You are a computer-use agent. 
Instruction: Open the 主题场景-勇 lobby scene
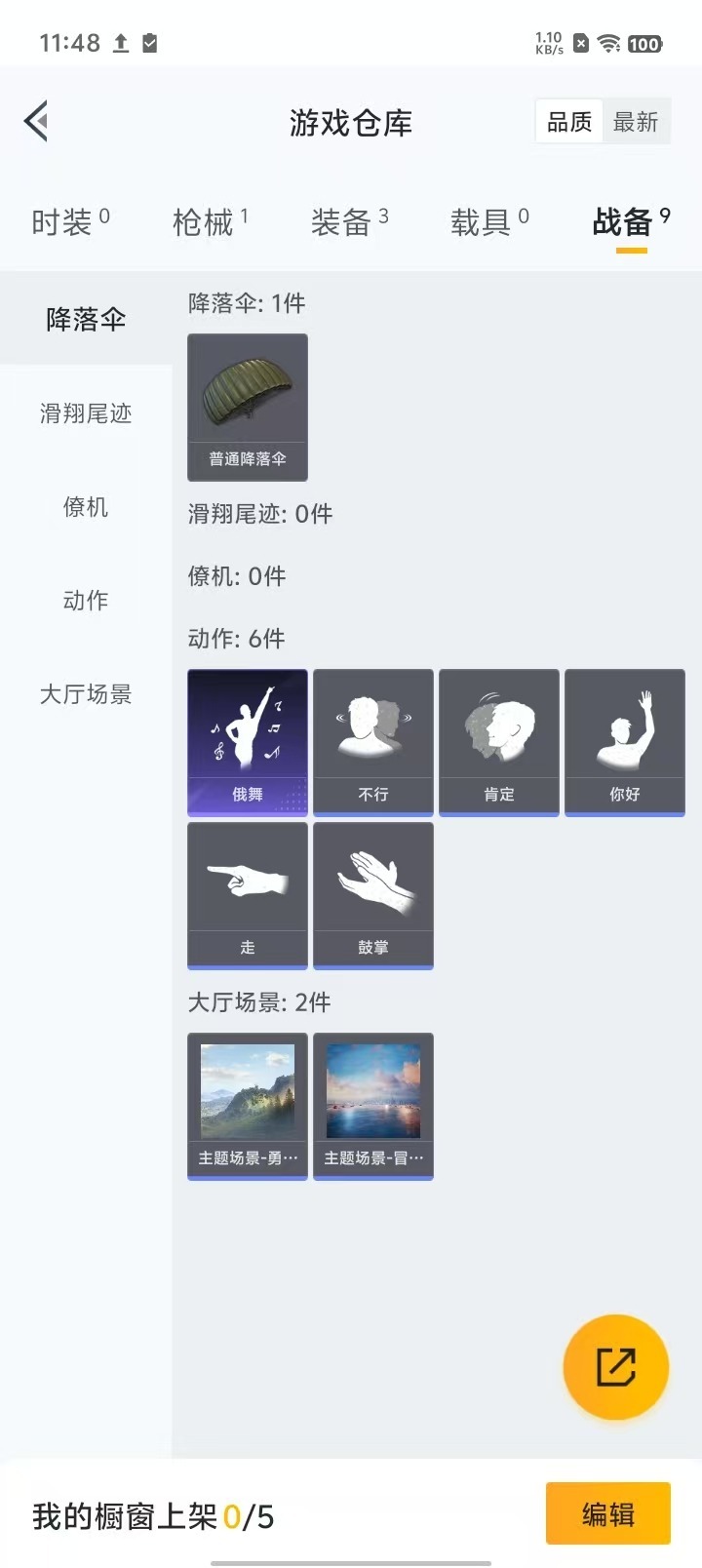(x=248, y=1106)
